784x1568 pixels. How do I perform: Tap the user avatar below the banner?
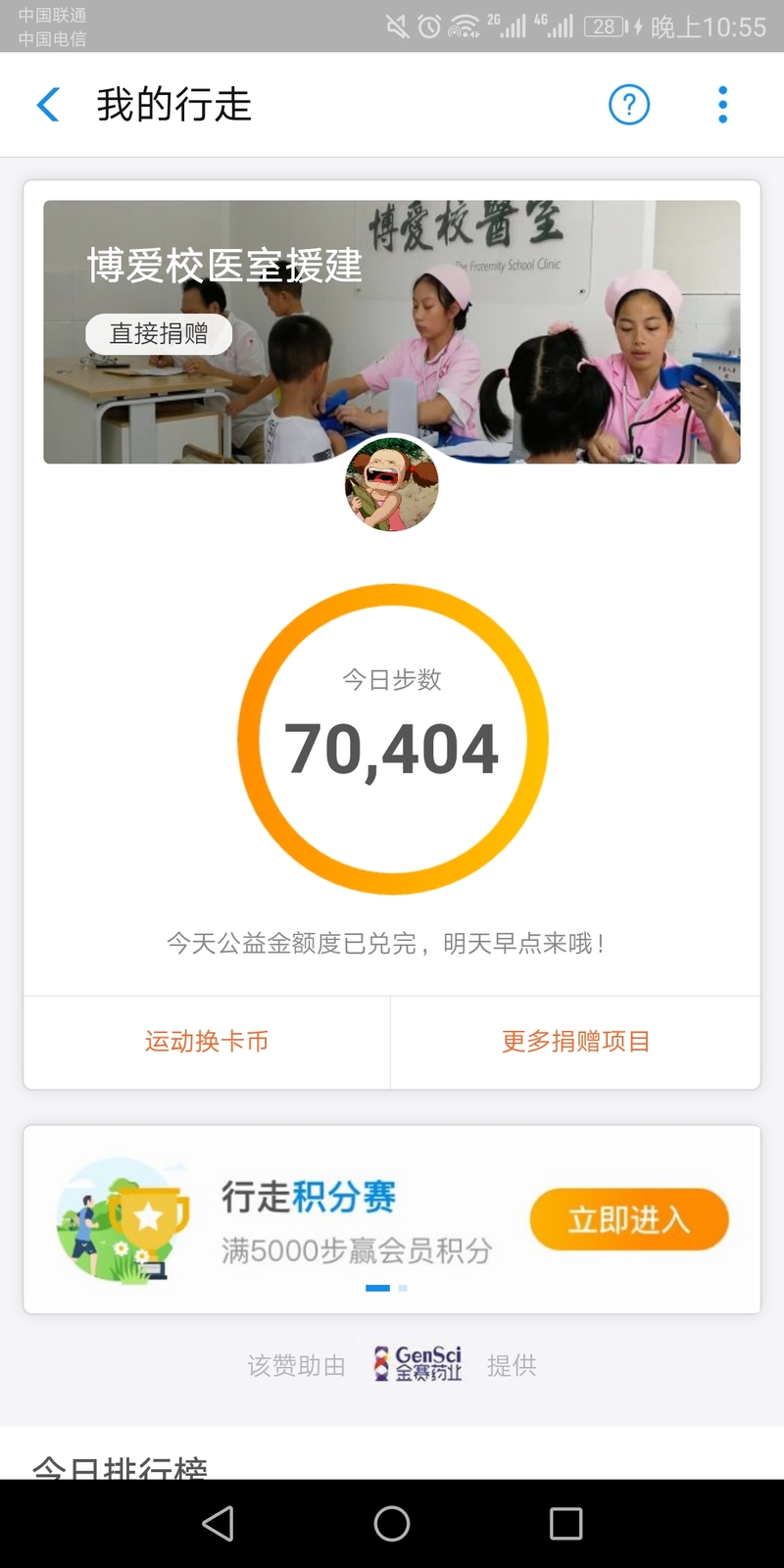392,484
